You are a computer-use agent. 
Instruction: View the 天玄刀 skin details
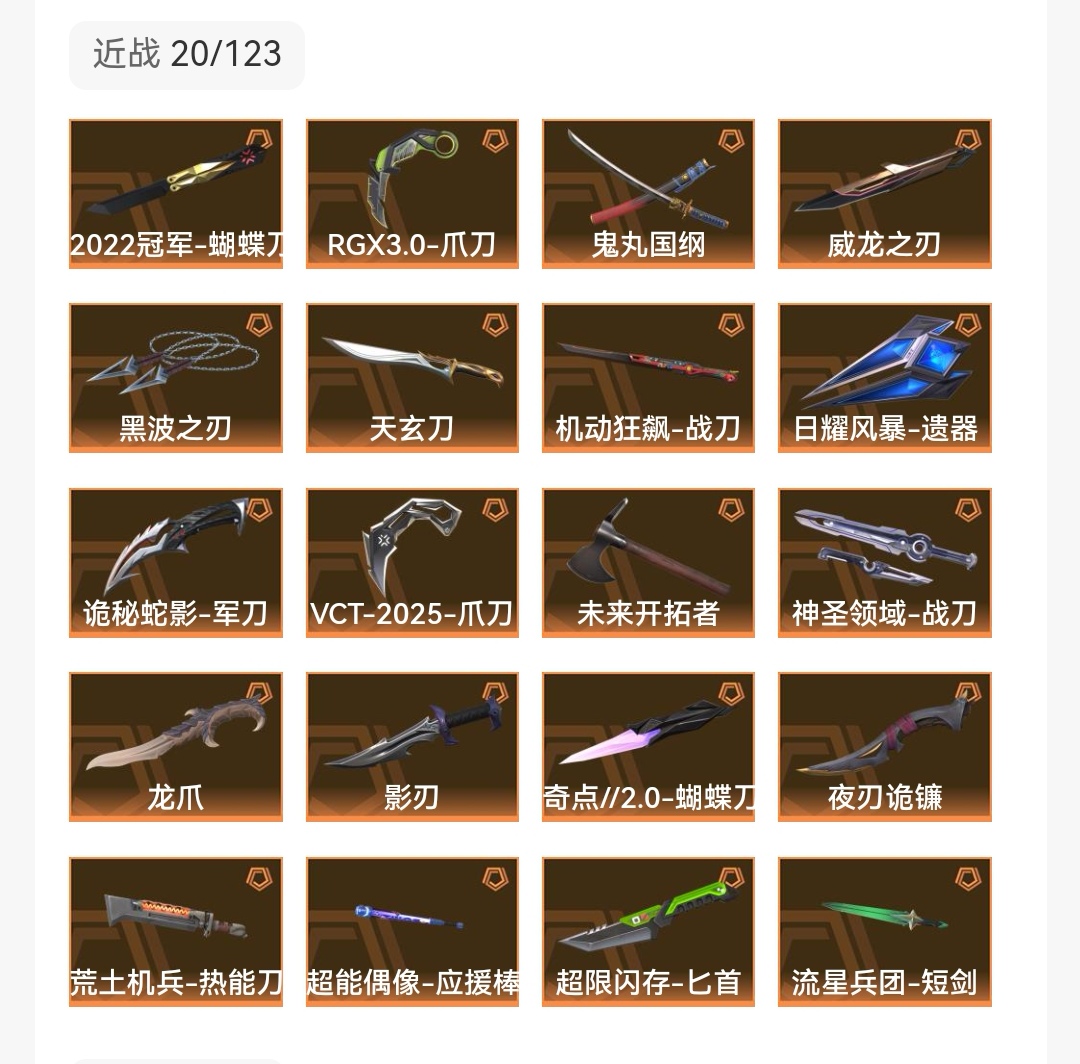click(x=412, y=378)
